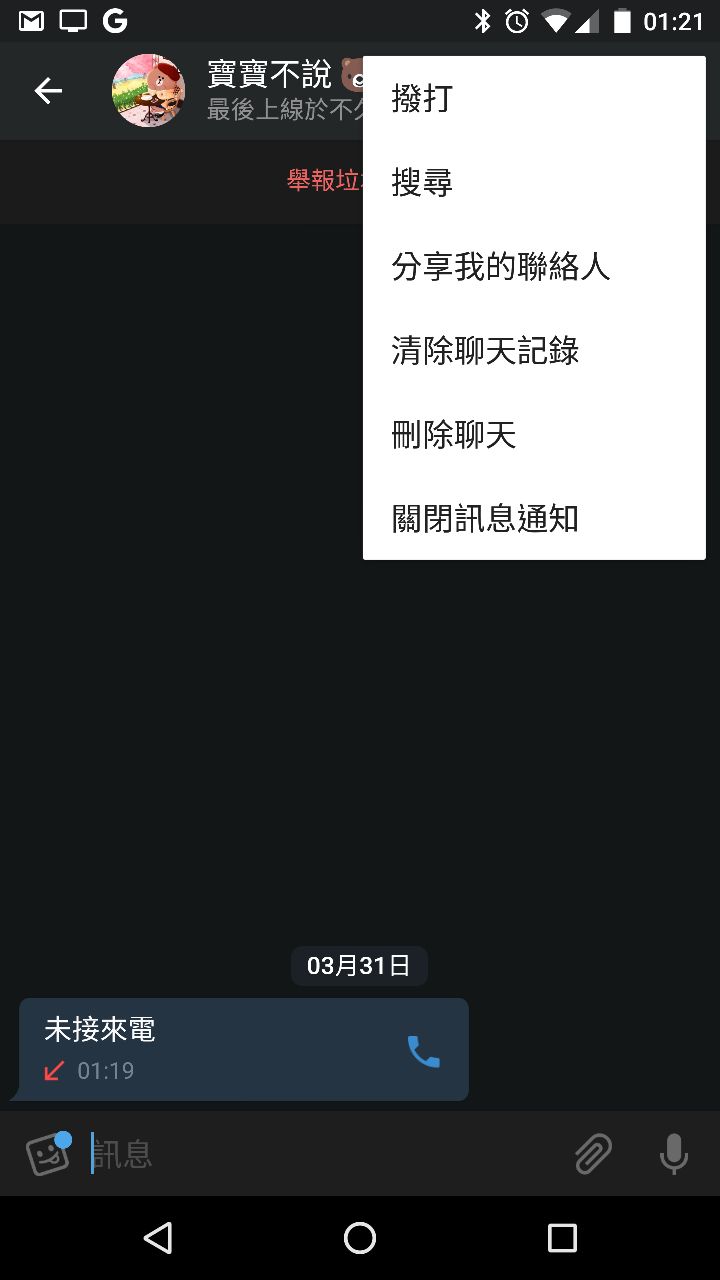Choose 刪除聊天 to delete chat

[533, 434]
